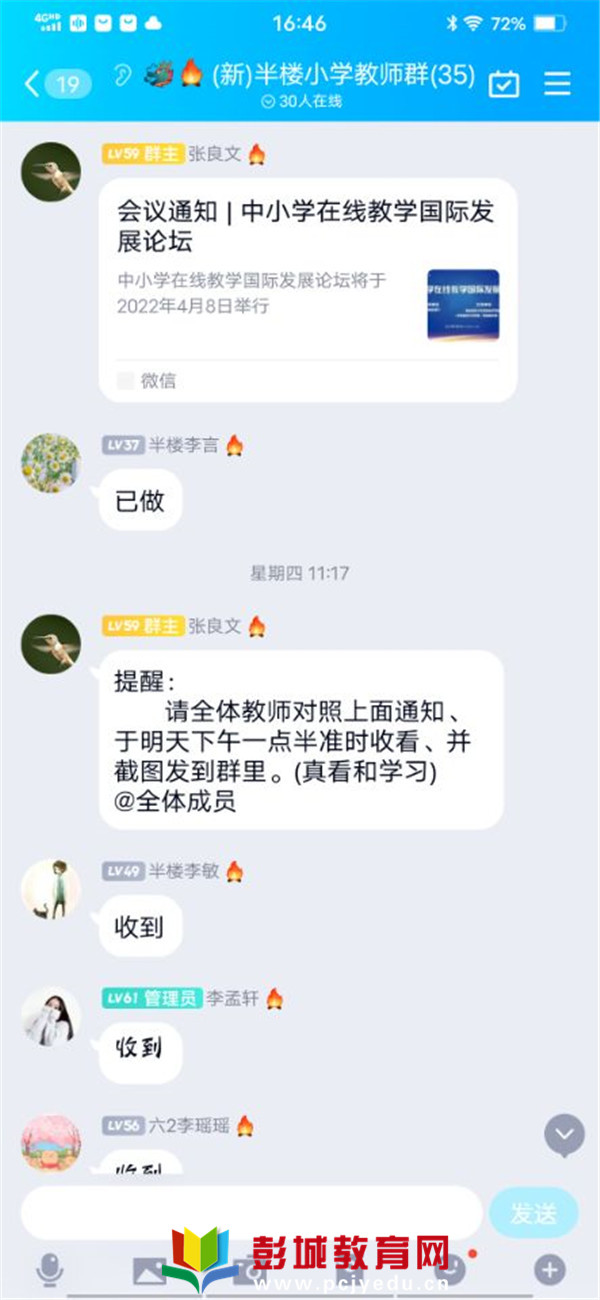600x1300 pixels.
Task: Record a voice message with the microphone
Action: pyautogui.click(x=48, y=1270)
